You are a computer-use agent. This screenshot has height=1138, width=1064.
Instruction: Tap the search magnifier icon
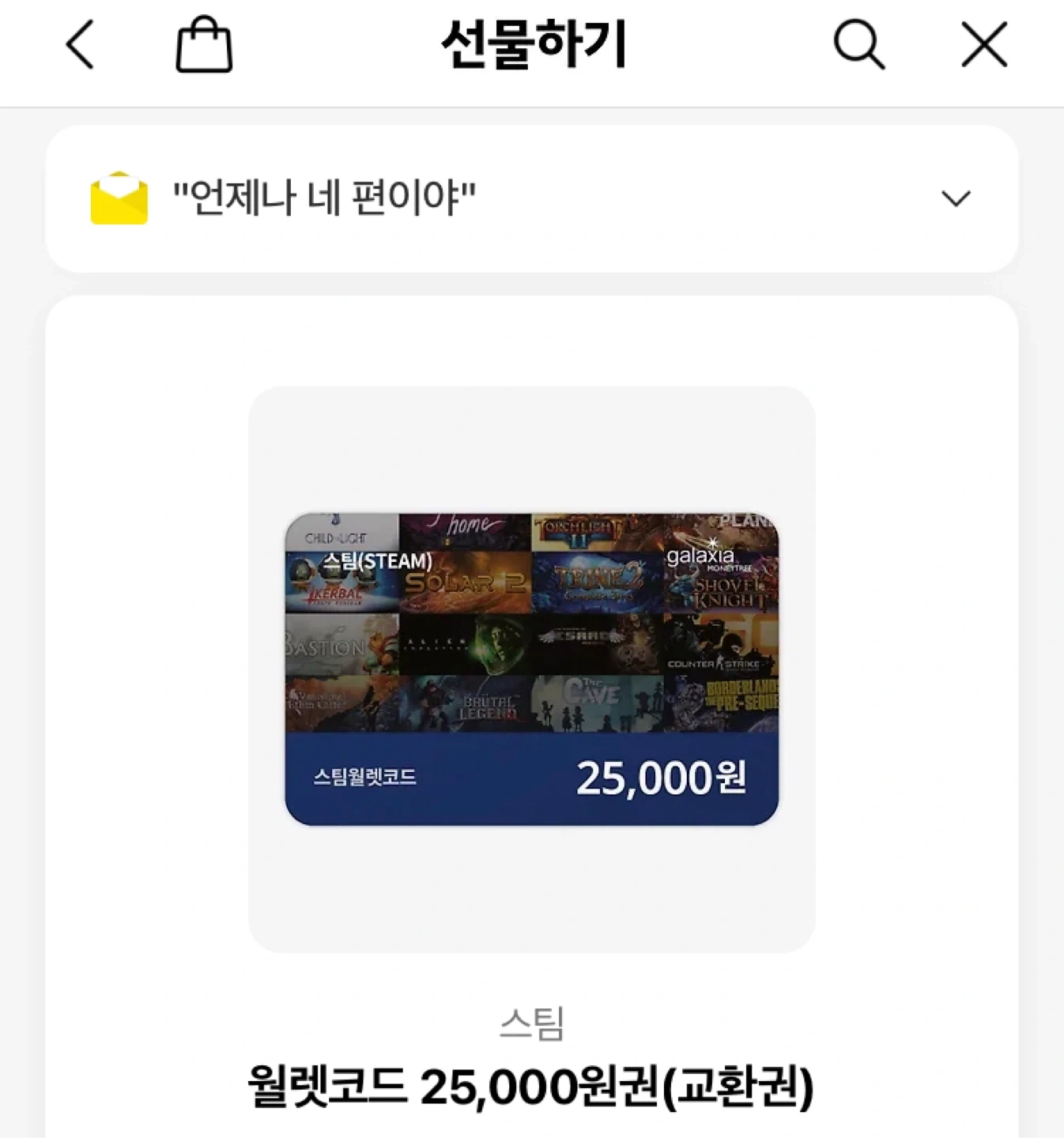pyautogui.click(x=860, y=45)
